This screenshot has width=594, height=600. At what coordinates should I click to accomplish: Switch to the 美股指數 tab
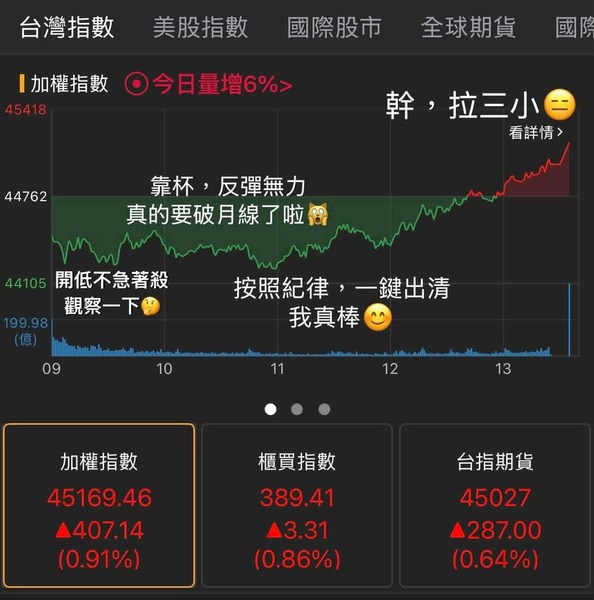tap(200, 27)
